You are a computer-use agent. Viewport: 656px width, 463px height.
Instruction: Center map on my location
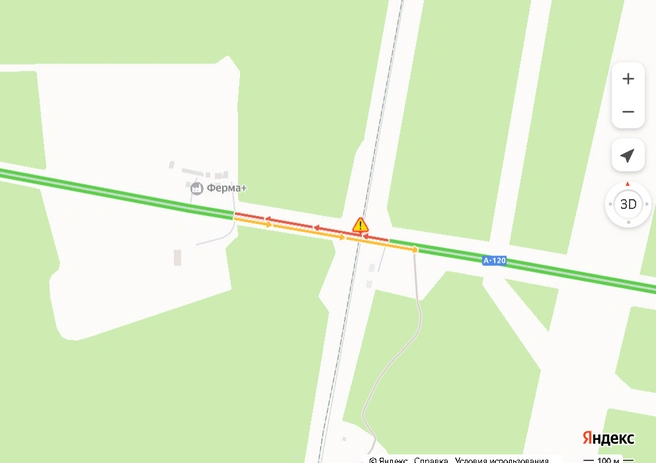point(628,156)
